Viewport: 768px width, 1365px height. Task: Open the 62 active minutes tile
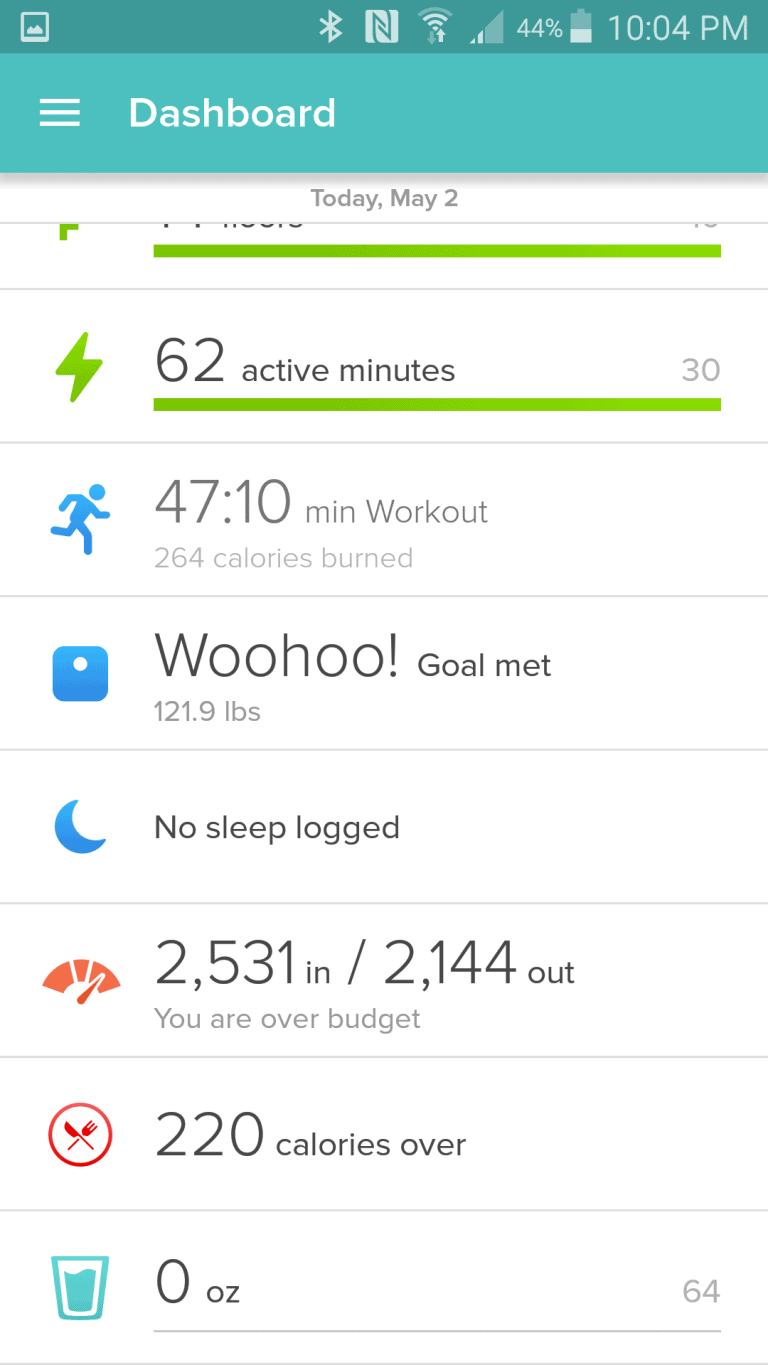[384, 366]
